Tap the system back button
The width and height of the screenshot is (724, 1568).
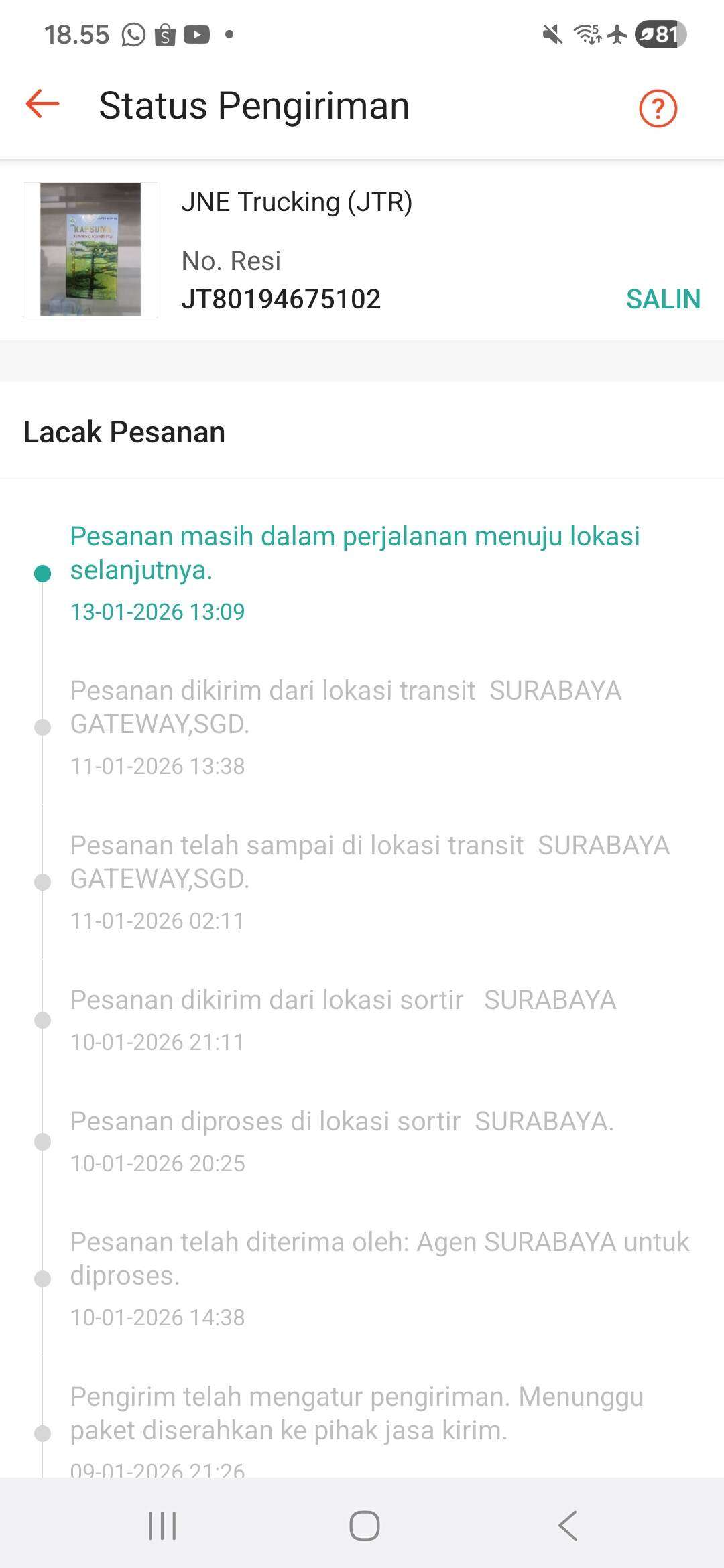[567, 1526]
